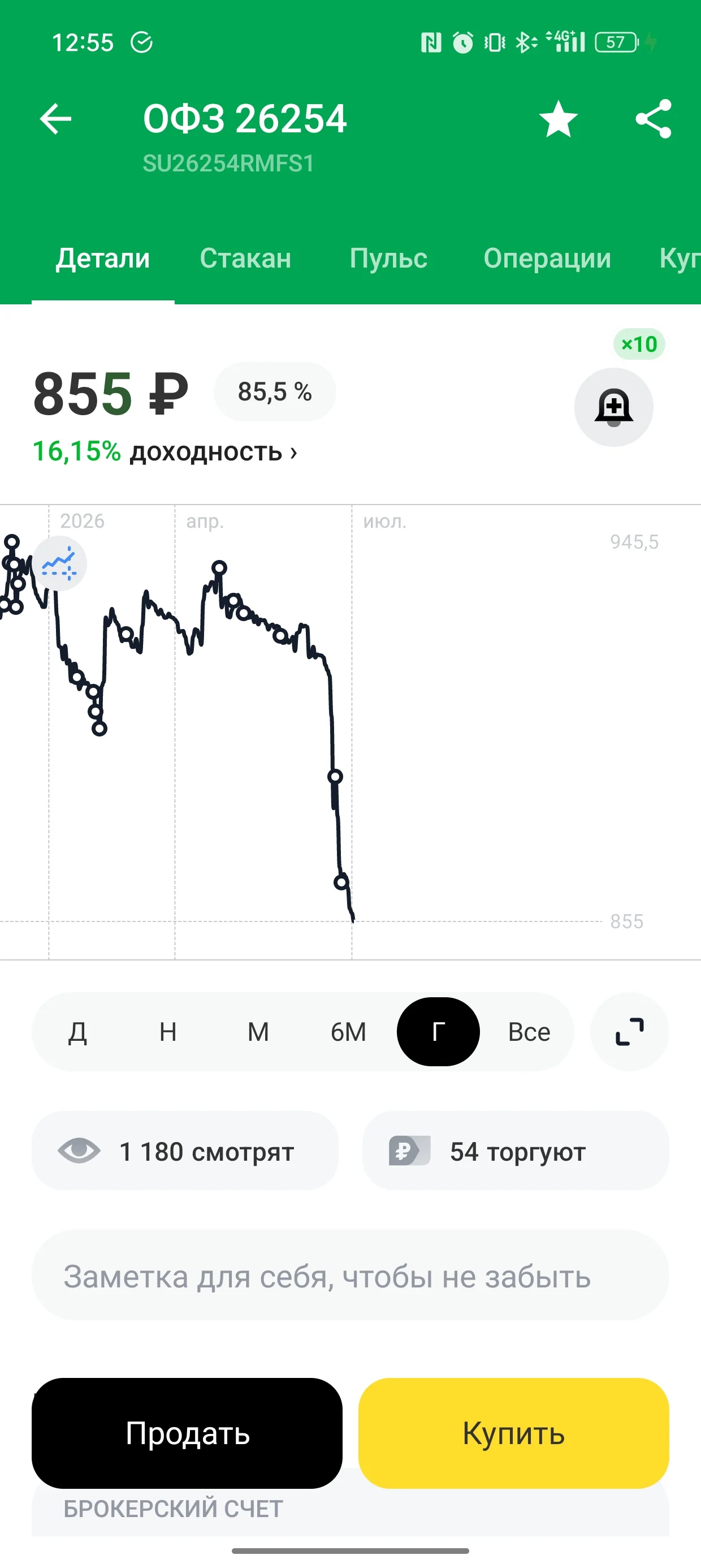Open the 16,15% доходность details link
701x1568 pixels.
point(165,451)
